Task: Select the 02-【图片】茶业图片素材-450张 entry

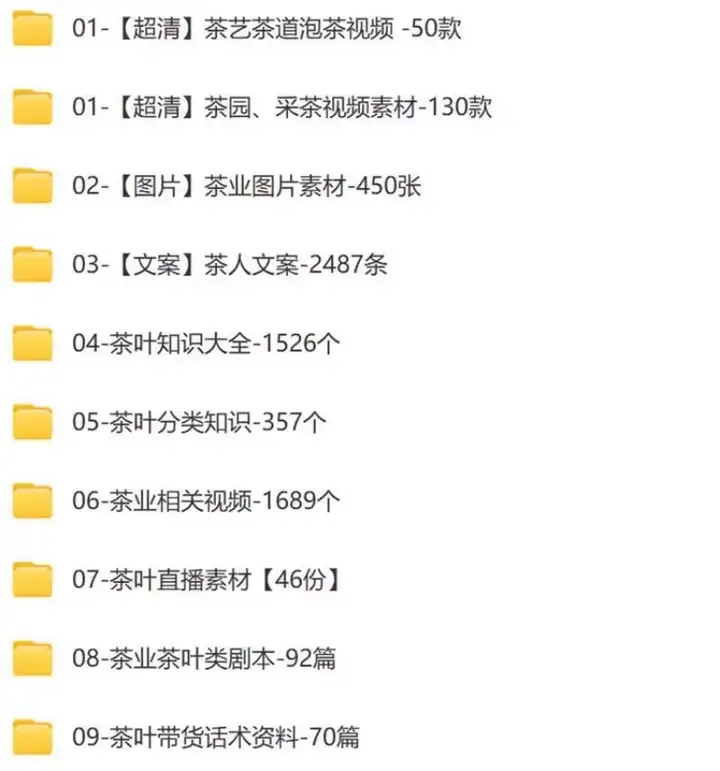Action: coord(250,186)
